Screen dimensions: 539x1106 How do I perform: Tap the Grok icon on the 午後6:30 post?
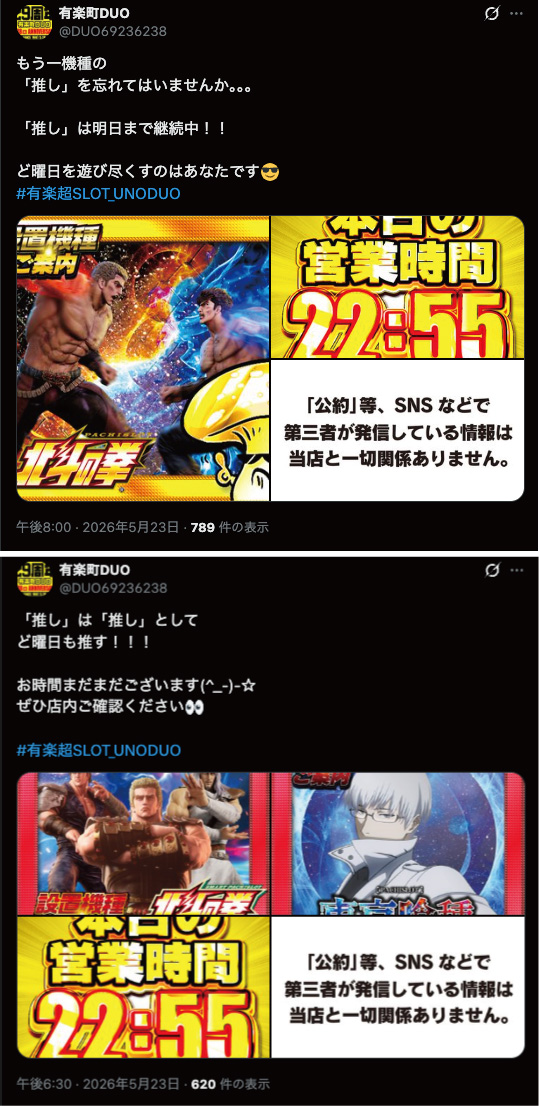[x=492, y=570]
